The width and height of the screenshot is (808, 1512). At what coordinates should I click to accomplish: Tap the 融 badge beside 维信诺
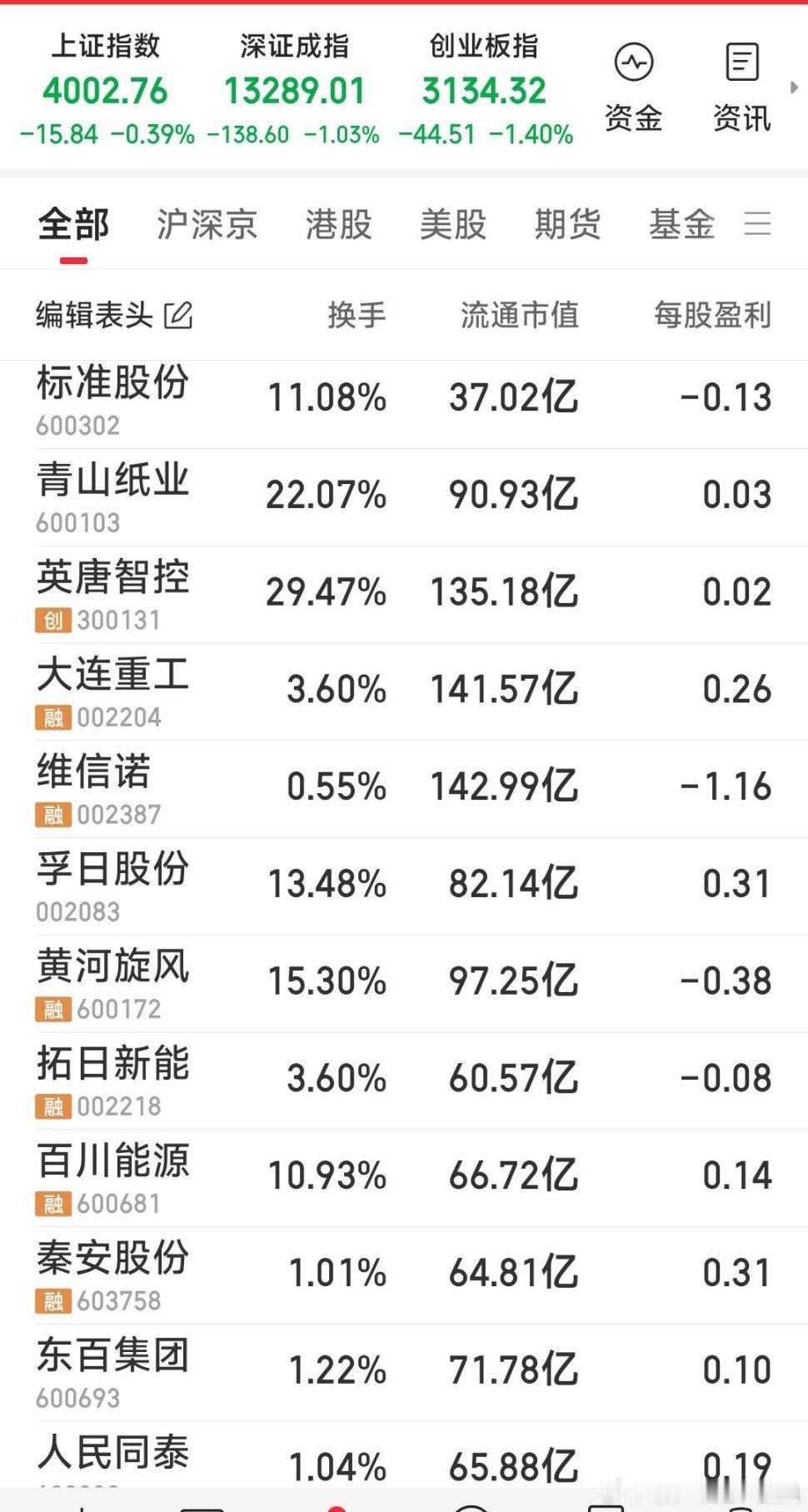click(x=52, y=812)
